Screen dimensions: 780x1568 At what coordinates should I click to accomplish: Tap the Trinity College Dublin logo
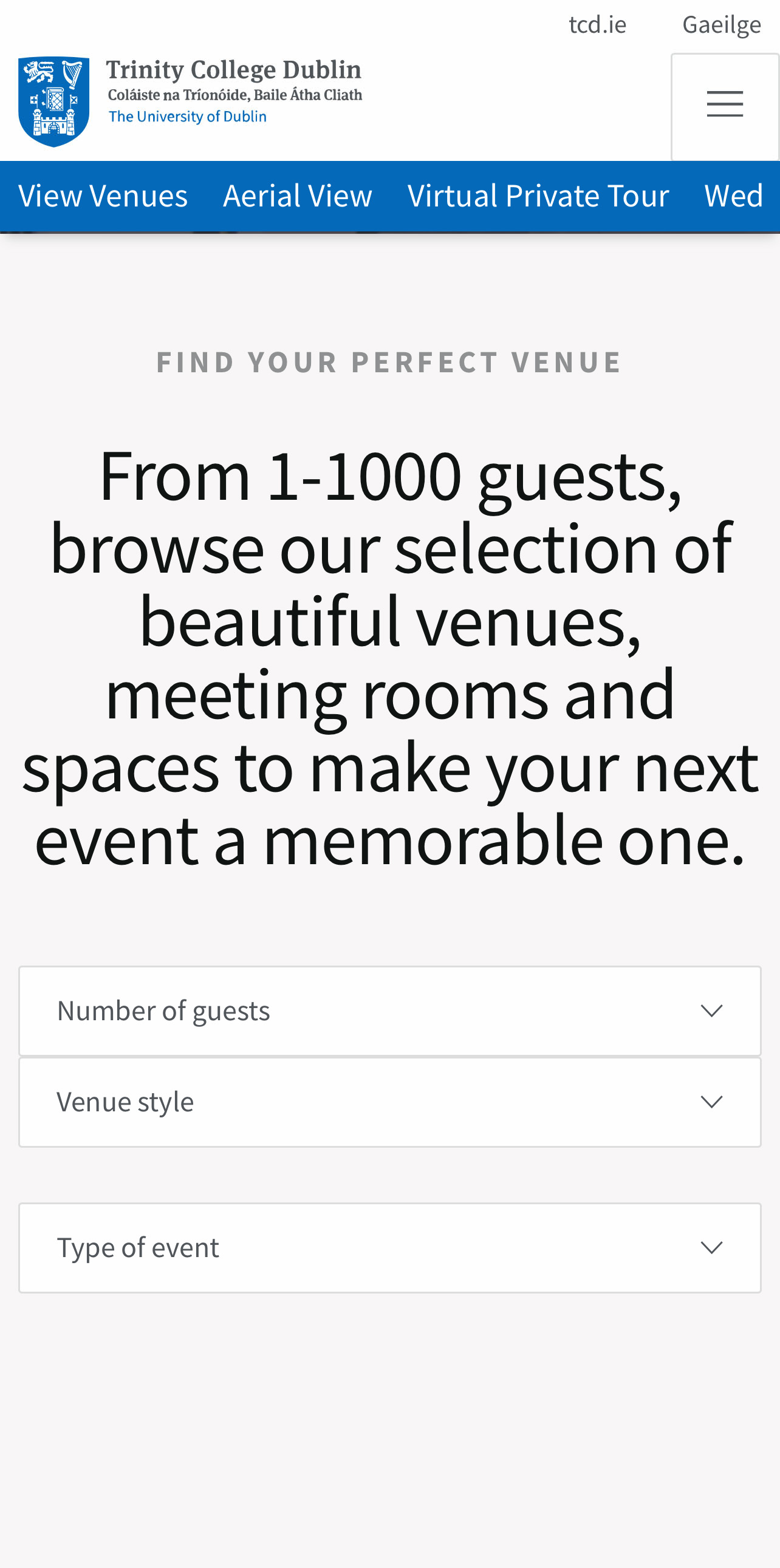(190, 101)
